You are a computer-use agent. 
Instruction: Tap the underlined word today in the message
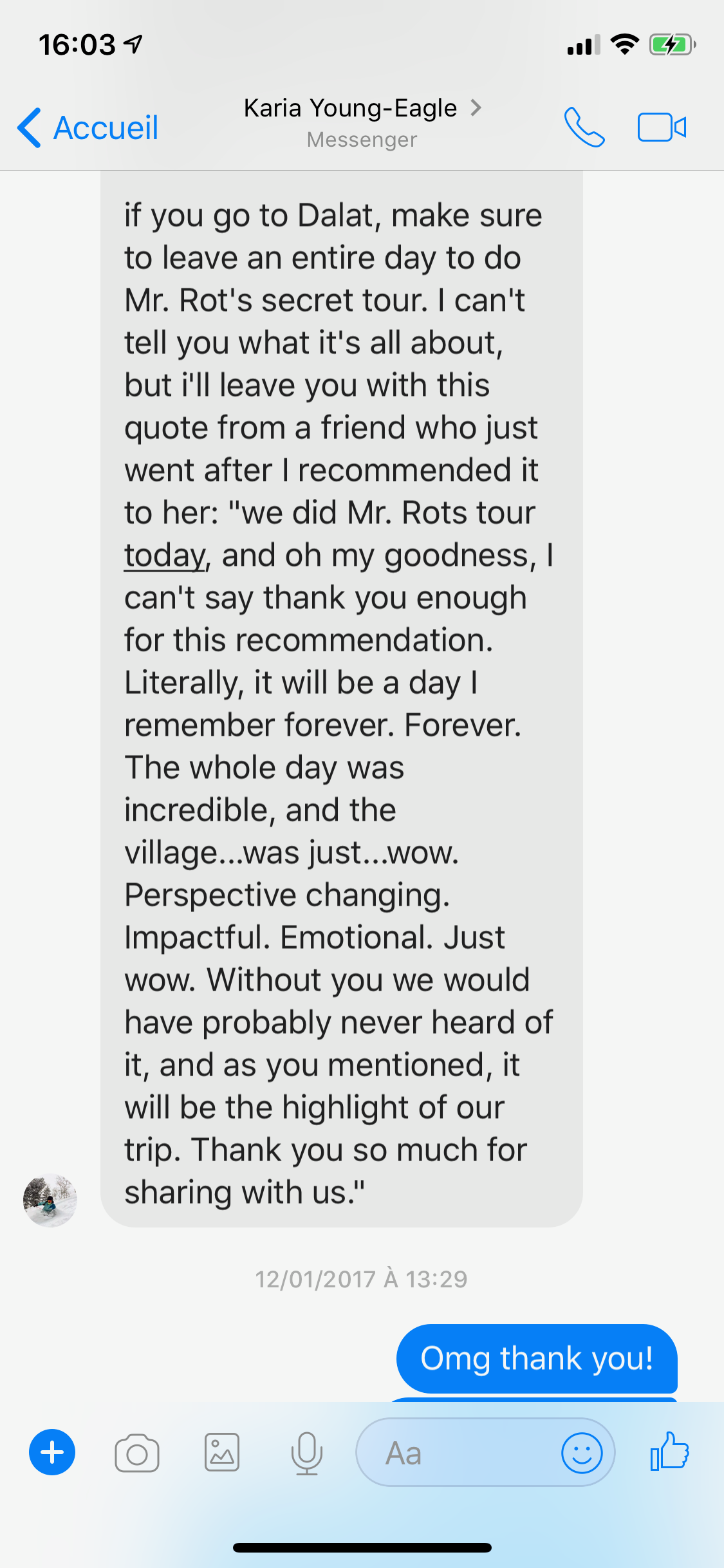[x=165, y=555]
